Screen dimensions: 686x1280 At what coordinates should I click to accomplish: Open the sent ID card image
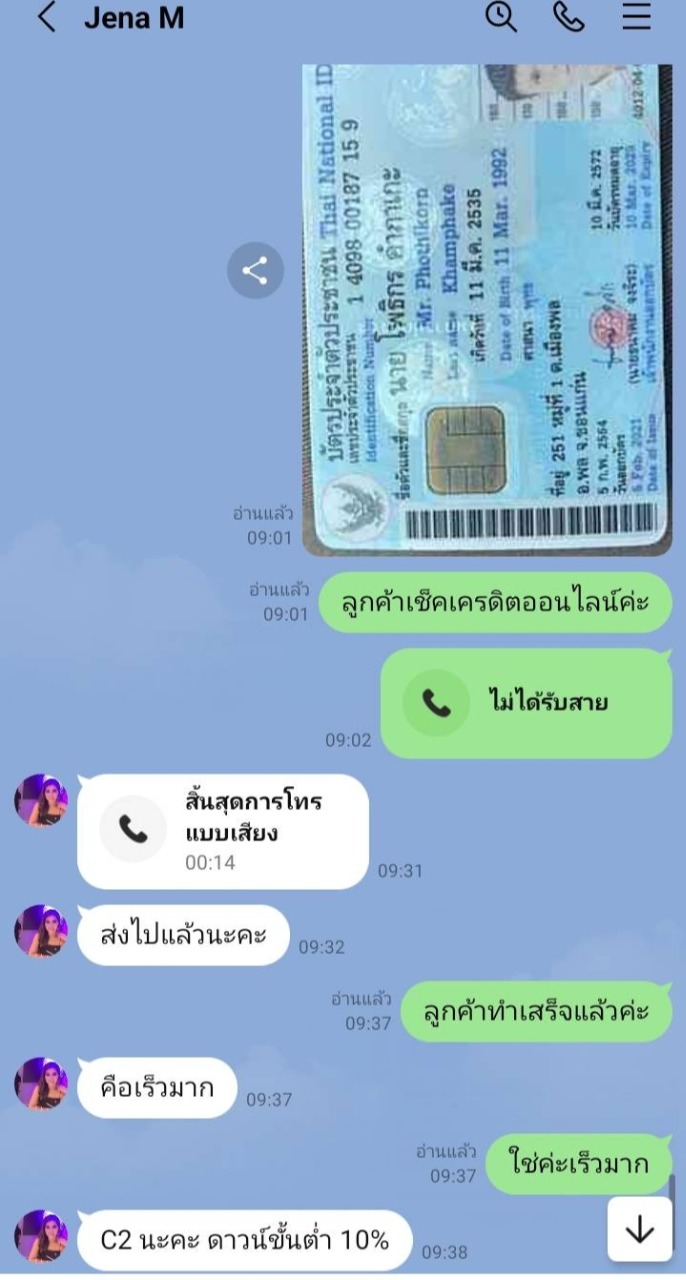click(x=488, y=310)
